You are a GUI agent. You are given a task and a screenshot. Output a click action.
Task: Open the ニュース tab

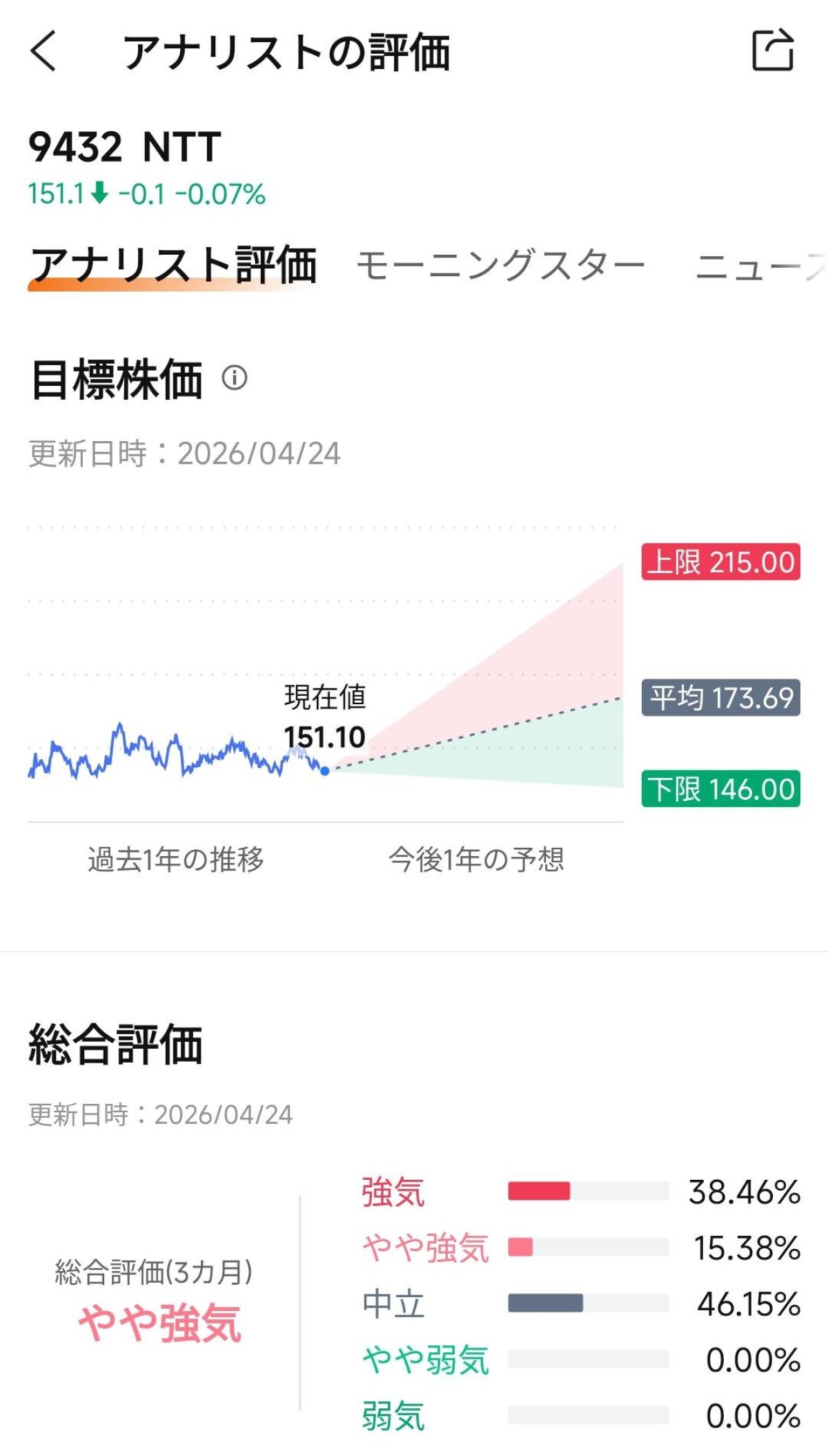point(759,266)
